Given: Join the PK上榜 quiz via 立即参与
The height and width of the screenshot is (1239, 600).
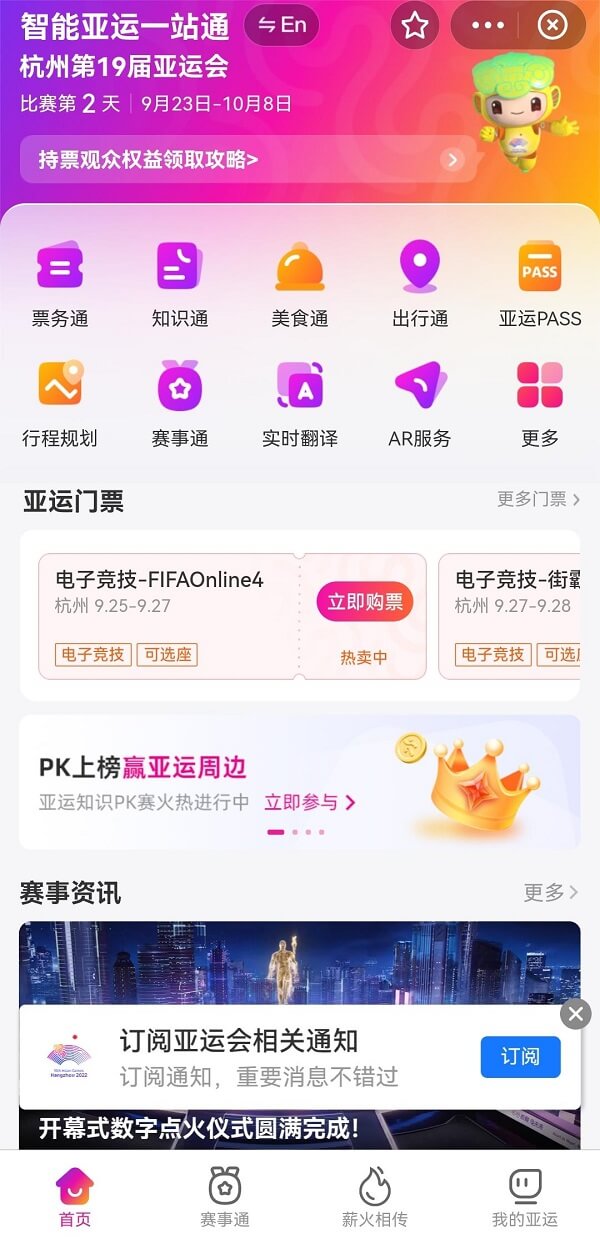Looking at the screenshot, I should point(309,802).
